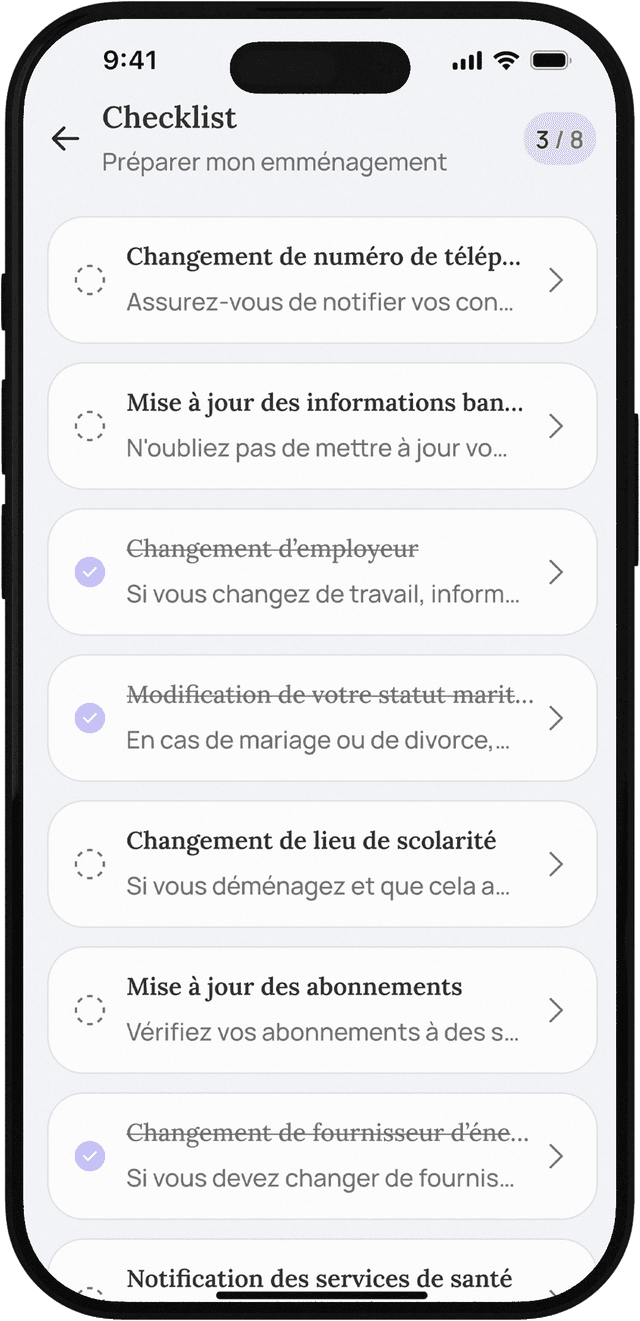Uncheck the Changement d'employeur task
Image resolution: width=640 pixels, height=1321 pixels.
pos(90,573)
